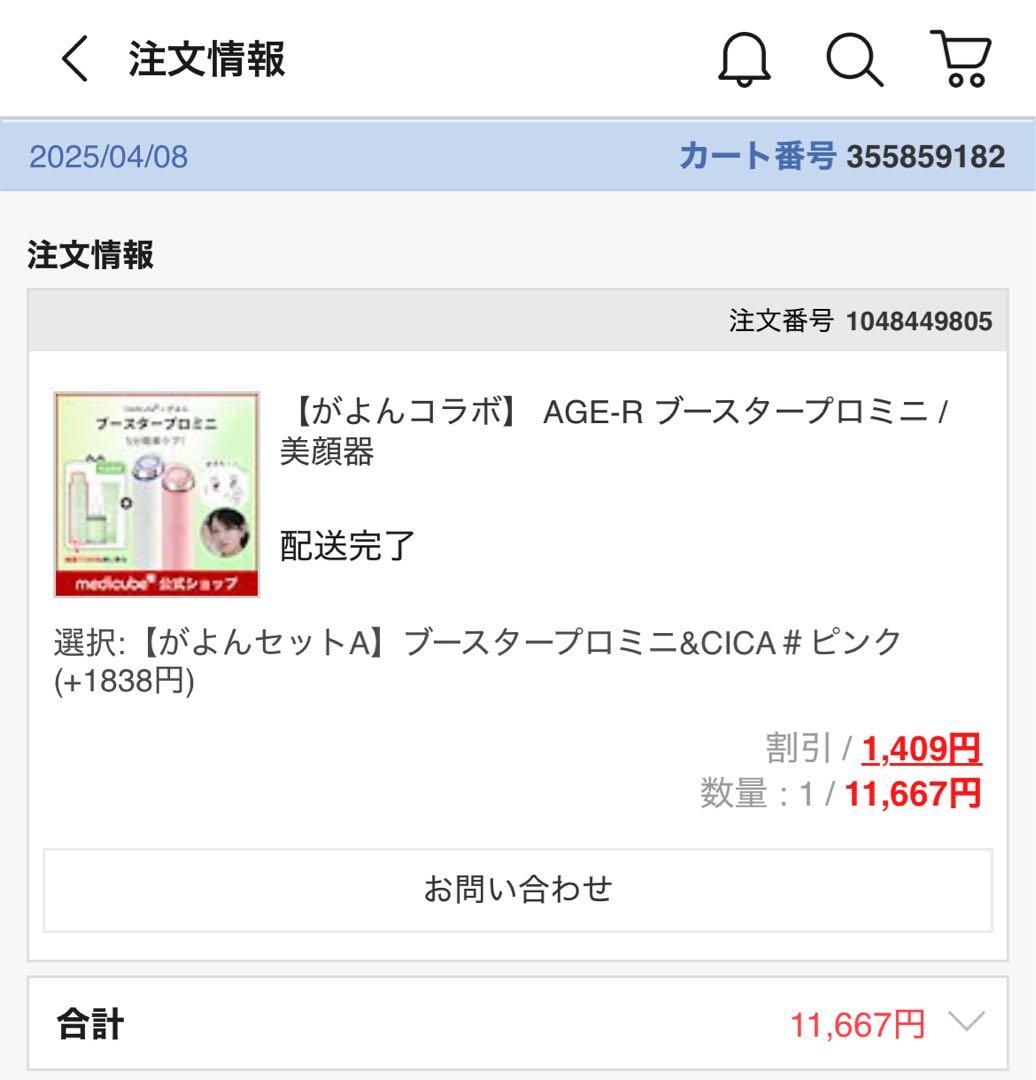1036x1080 pixels.
Task: Tap the お問い合わせ button
Action: click(x=517, y=889)
